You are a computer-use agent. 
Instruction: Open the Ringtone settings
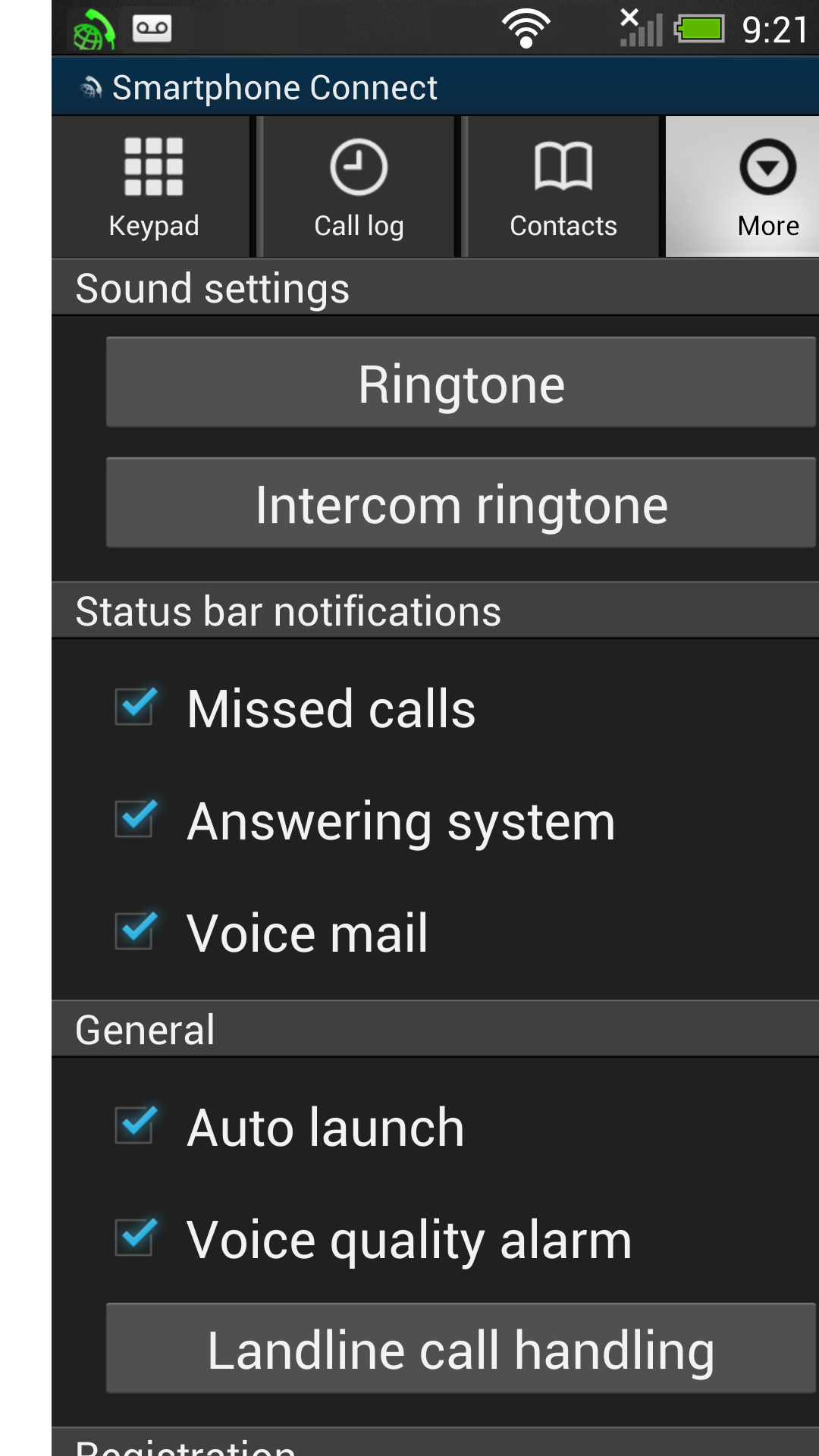point(460,382)
